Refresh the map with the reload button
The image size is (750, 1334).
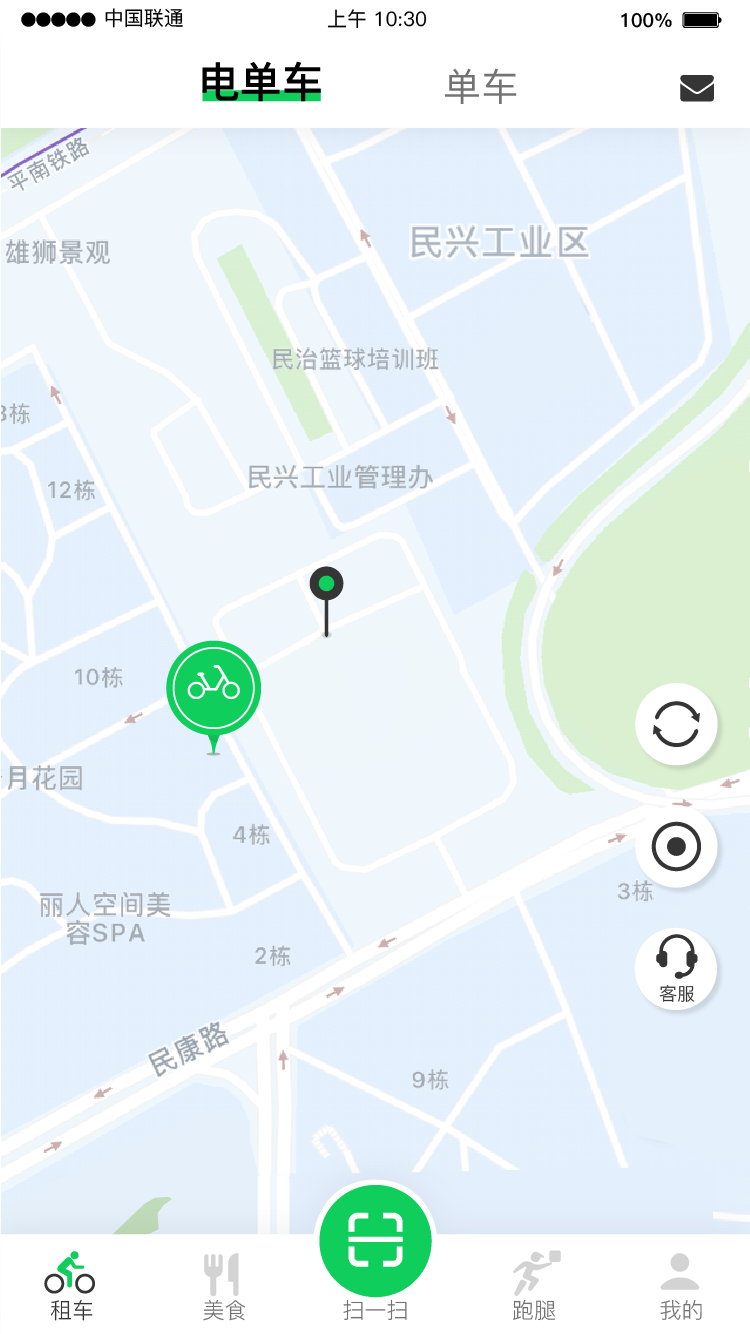[676, 724]
